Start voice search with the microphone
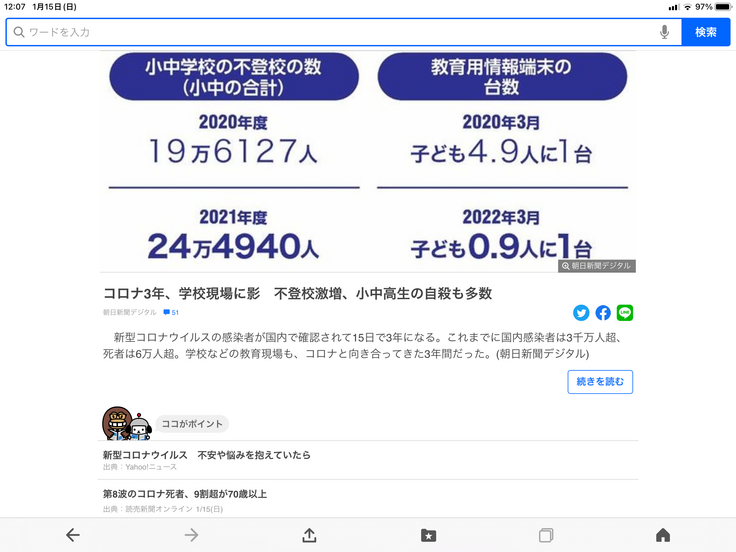The width and height of the screenshot is (736, 552). 664,32
